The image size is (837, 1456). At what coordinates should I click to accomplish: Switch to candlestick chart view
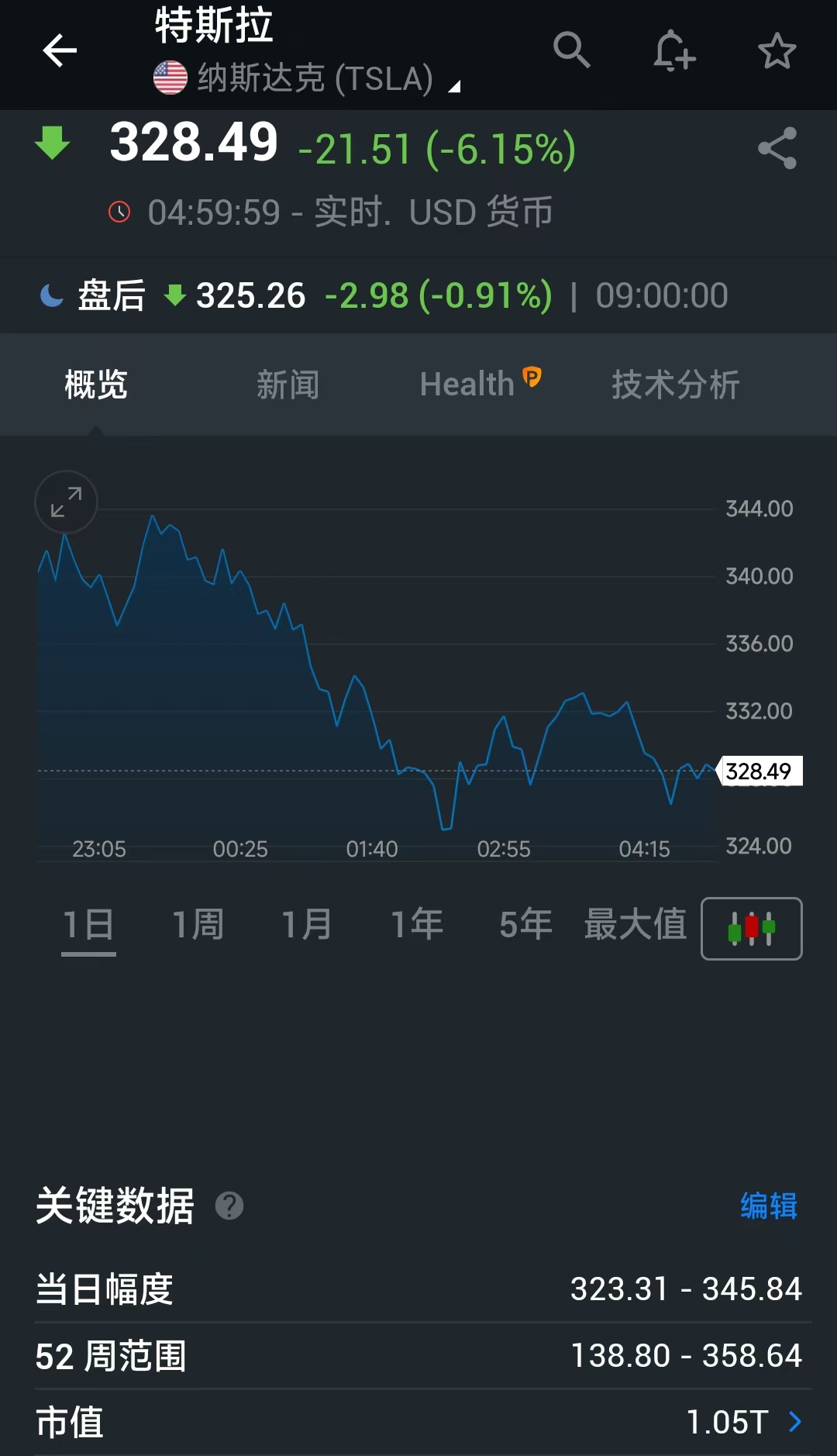tap(751, 928)
